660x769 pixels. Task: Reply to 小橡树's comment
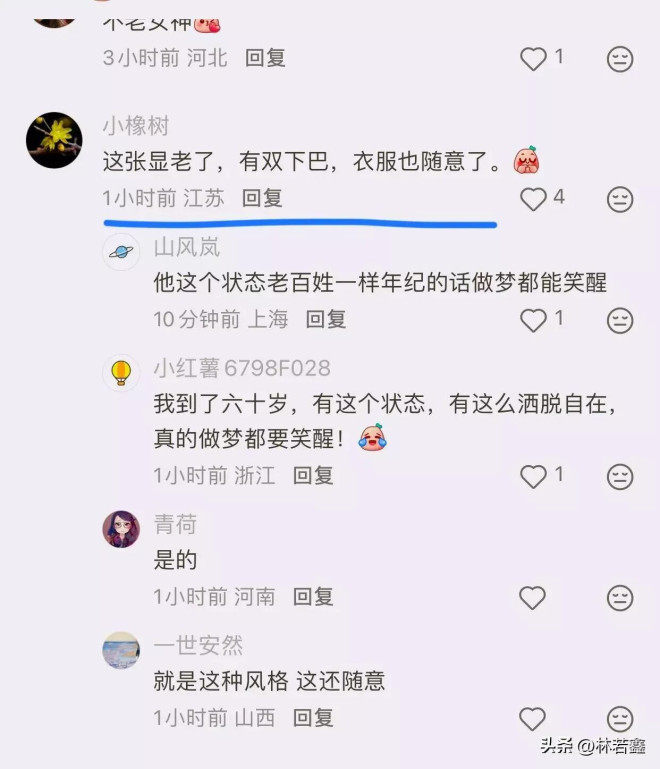(262, 198)
